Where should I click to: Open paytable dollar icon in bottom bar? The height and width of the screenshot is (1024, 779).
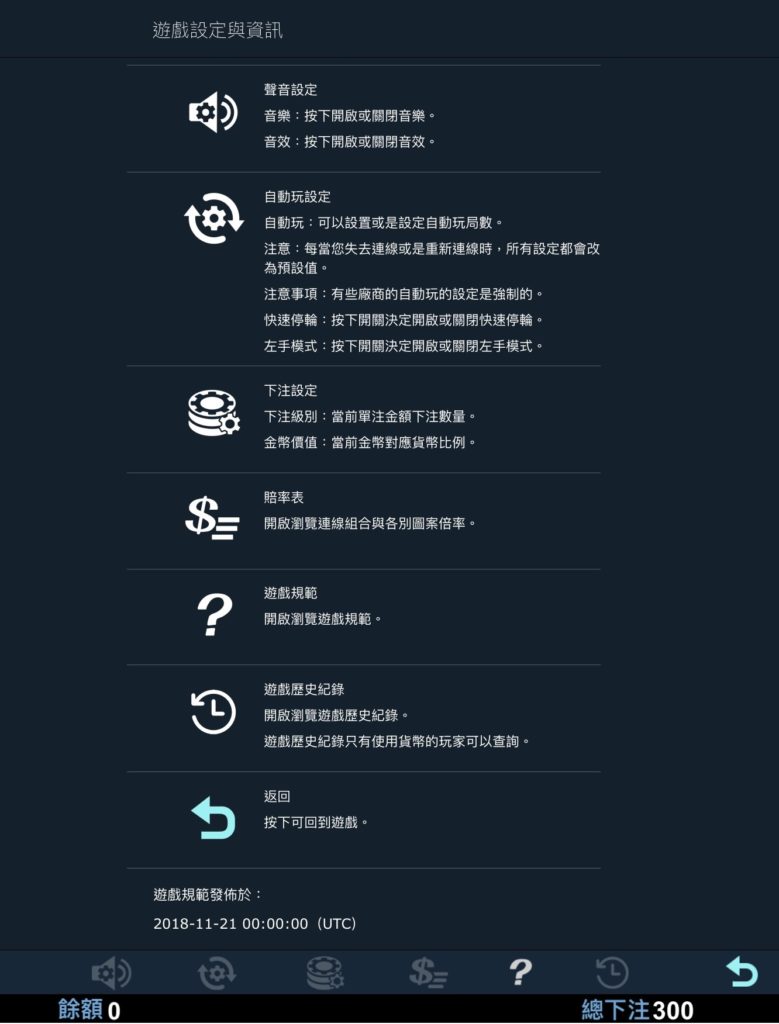point(428,972)
